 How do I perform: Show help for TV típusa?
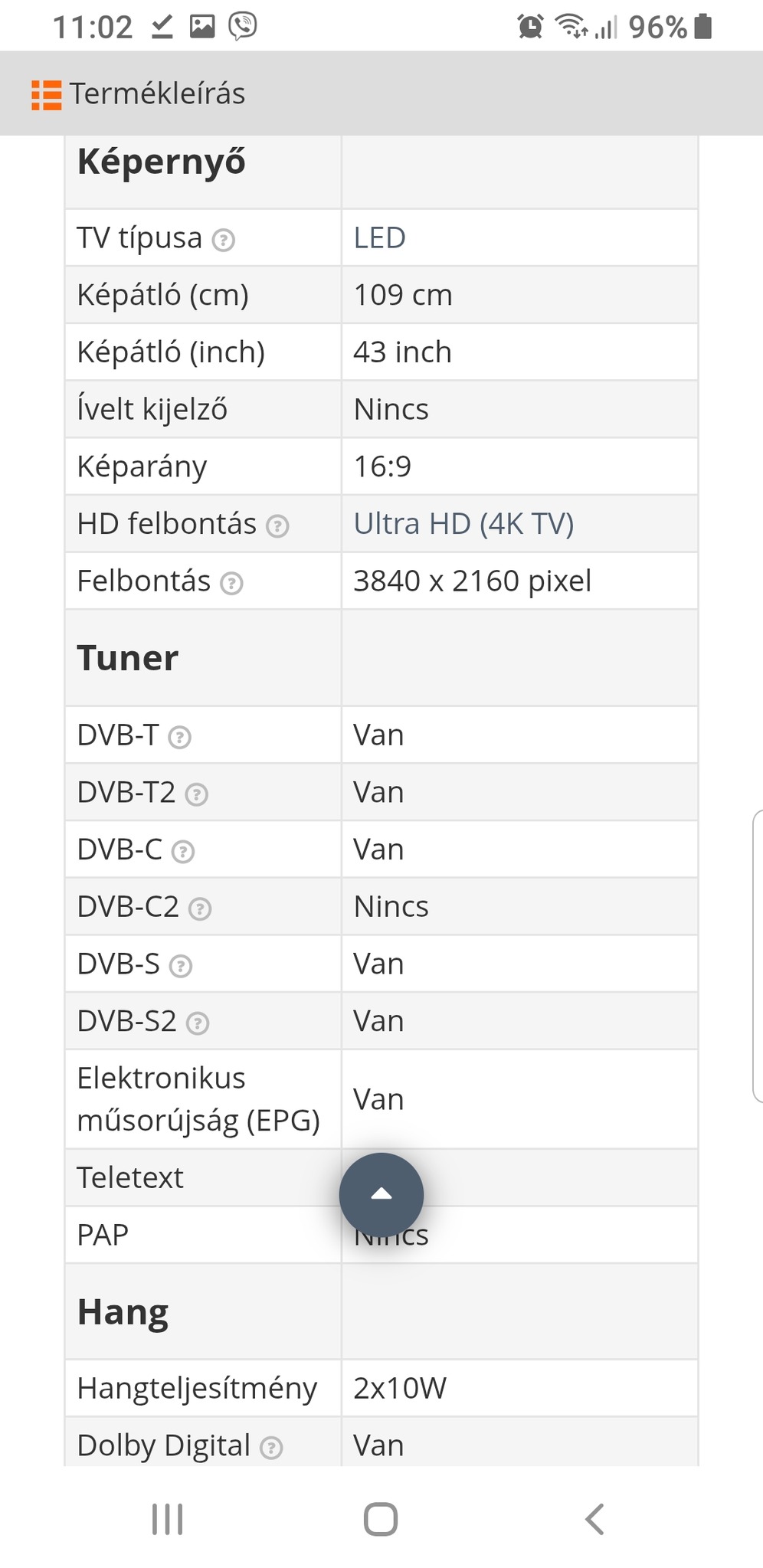(x=223, y=241)
